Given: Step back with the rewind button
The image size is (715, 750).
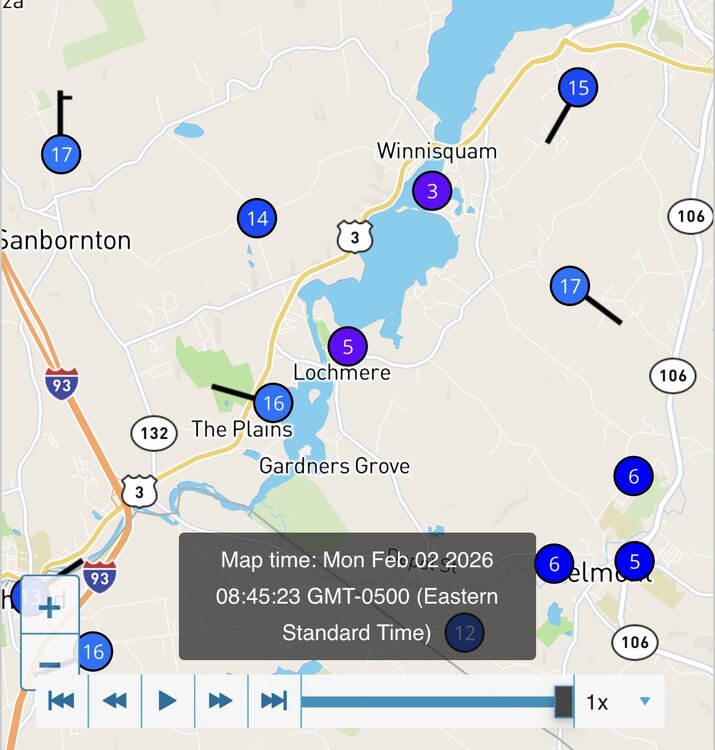Looking at the screenshot, I should point(115,701).
